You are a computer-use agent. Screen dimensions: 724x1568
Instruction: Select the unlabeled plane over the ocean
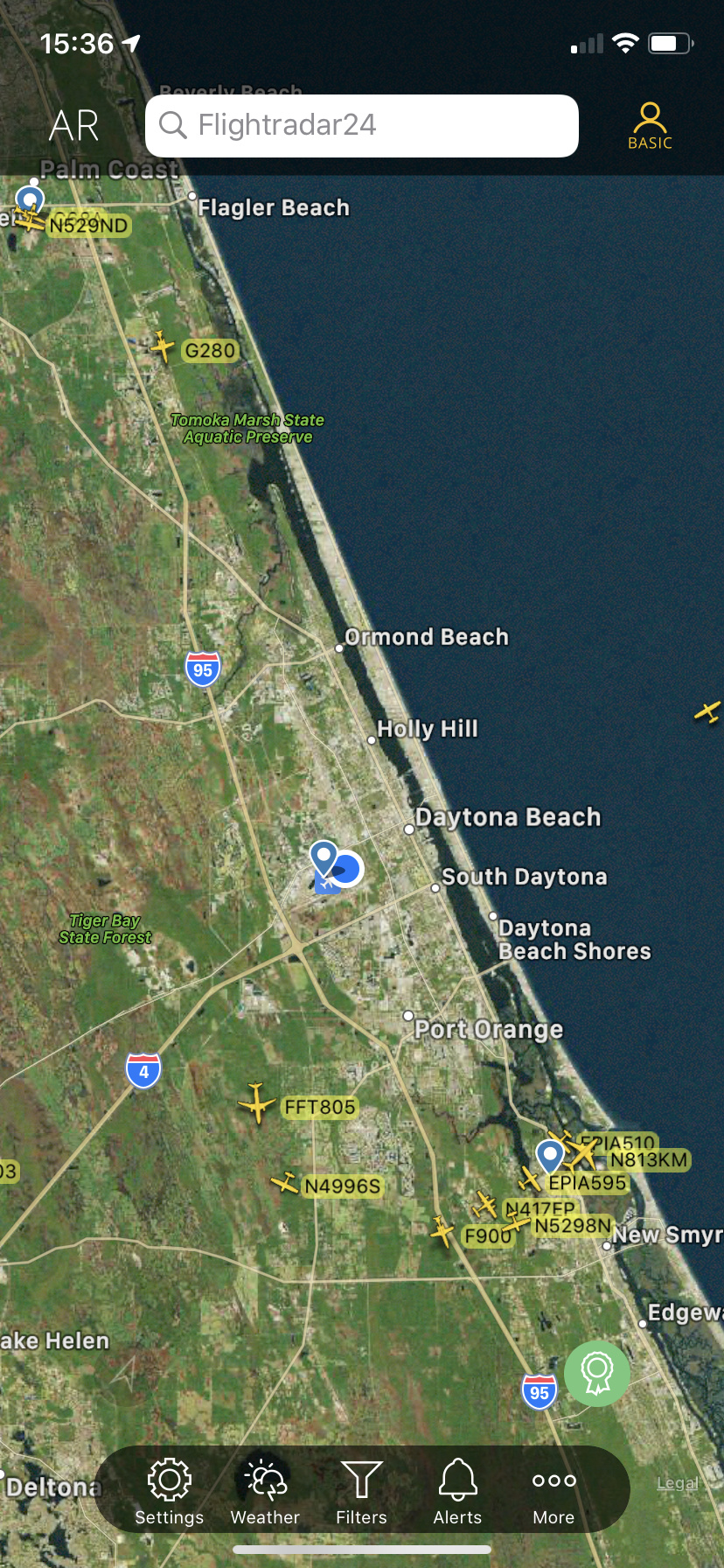click(707, 712)
